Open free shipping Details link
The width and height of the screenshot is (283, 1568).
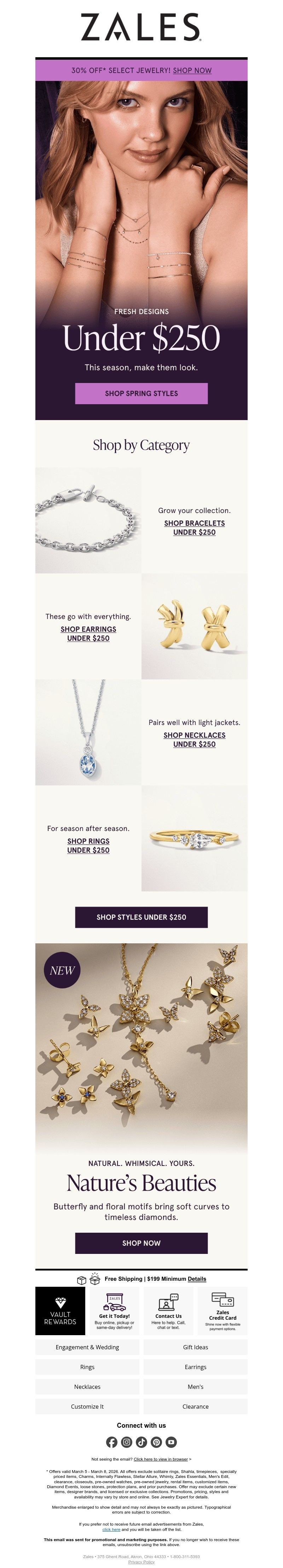(196, 1279)
